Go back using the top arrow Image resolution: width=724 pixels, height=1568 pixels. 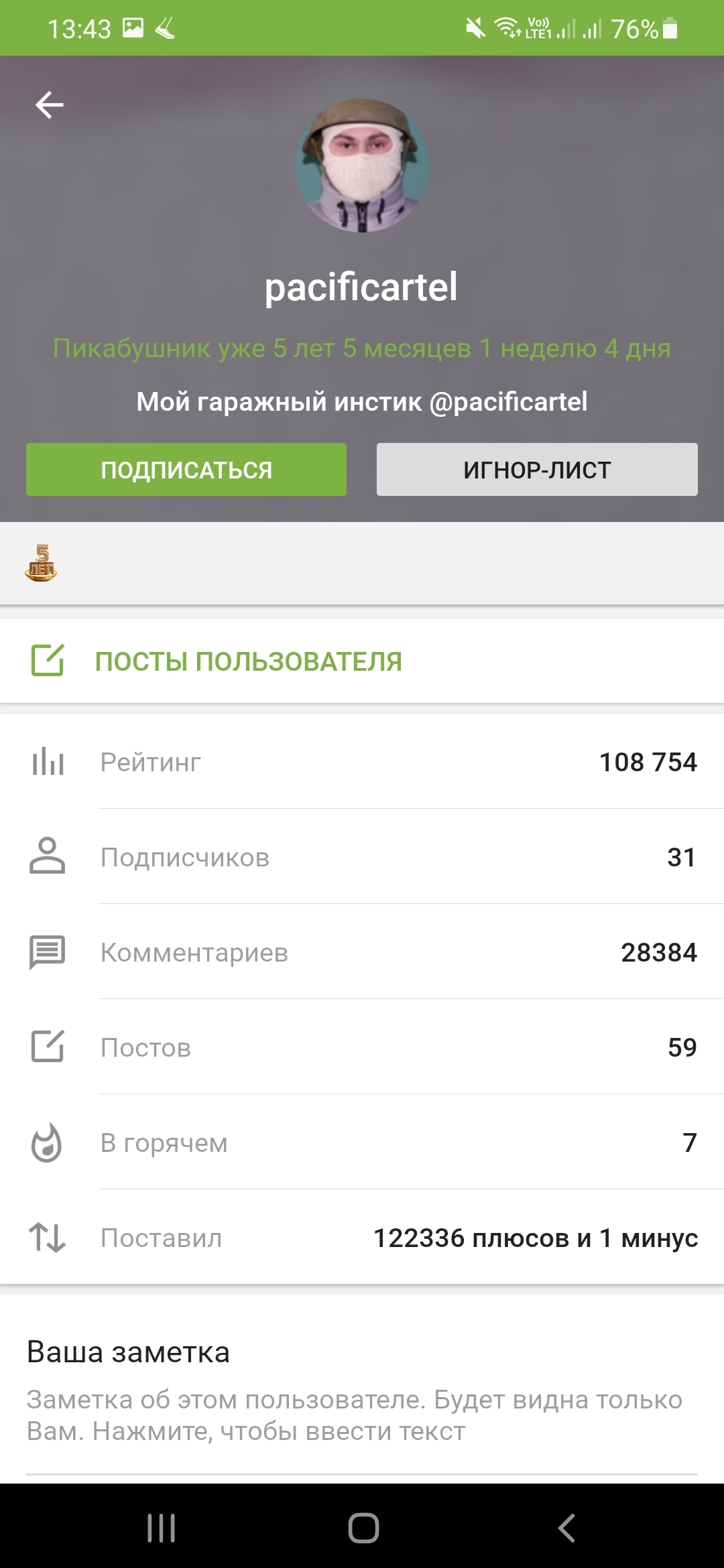50,105
